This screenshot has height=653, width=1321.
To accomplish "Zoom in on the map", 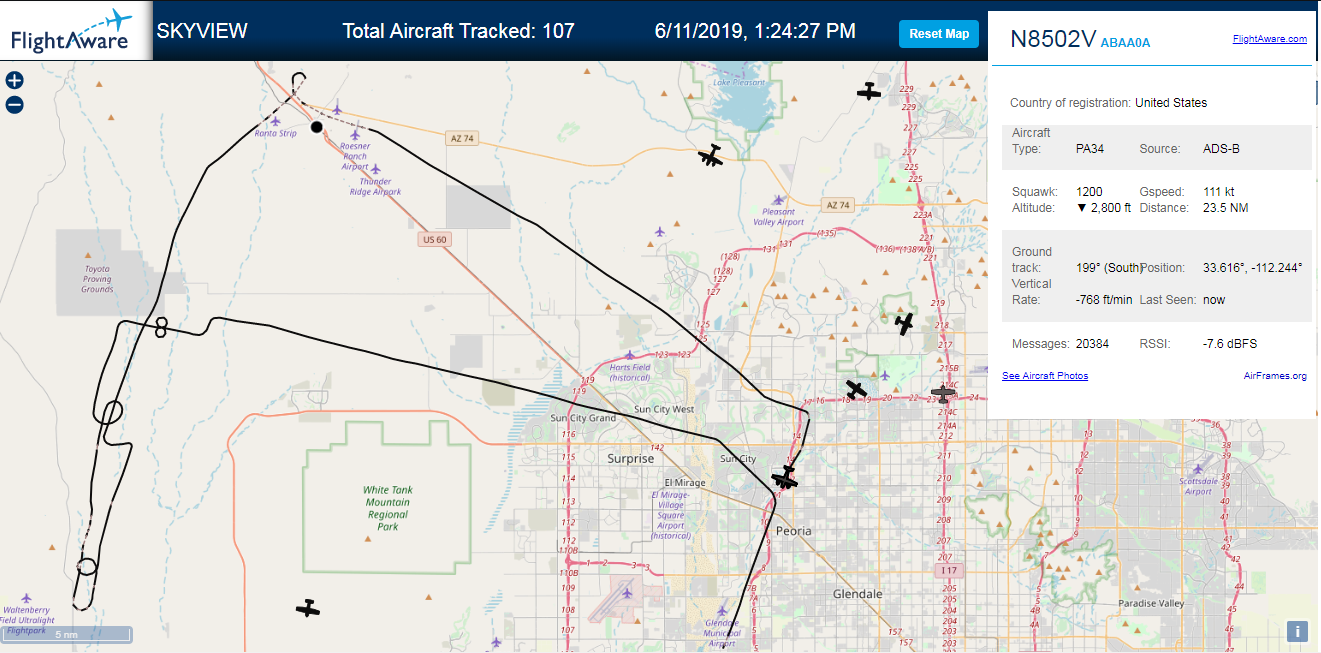I will pos(15,81).
